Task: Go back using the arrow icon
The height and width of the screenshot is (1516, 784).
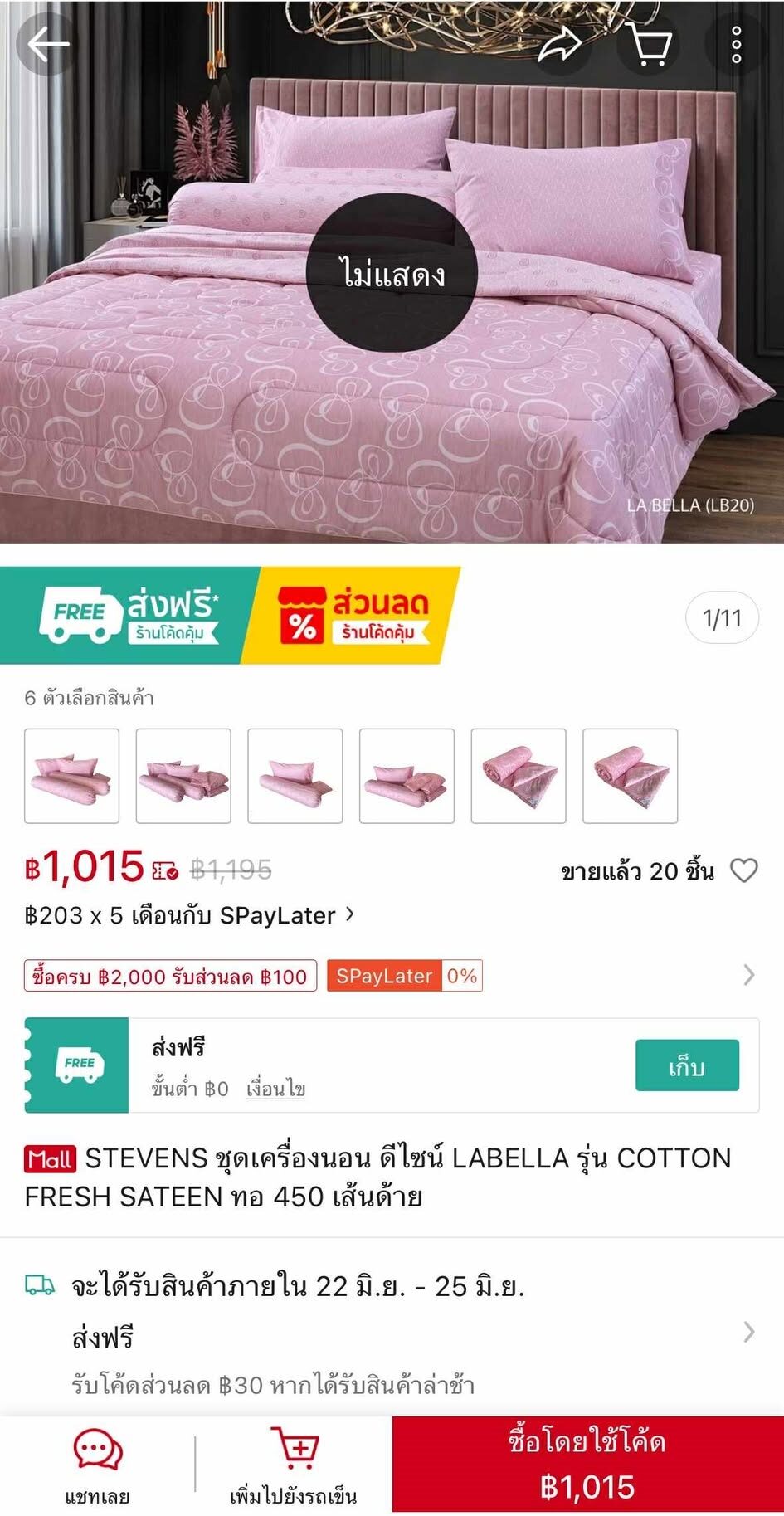Action: click(48, 44)
